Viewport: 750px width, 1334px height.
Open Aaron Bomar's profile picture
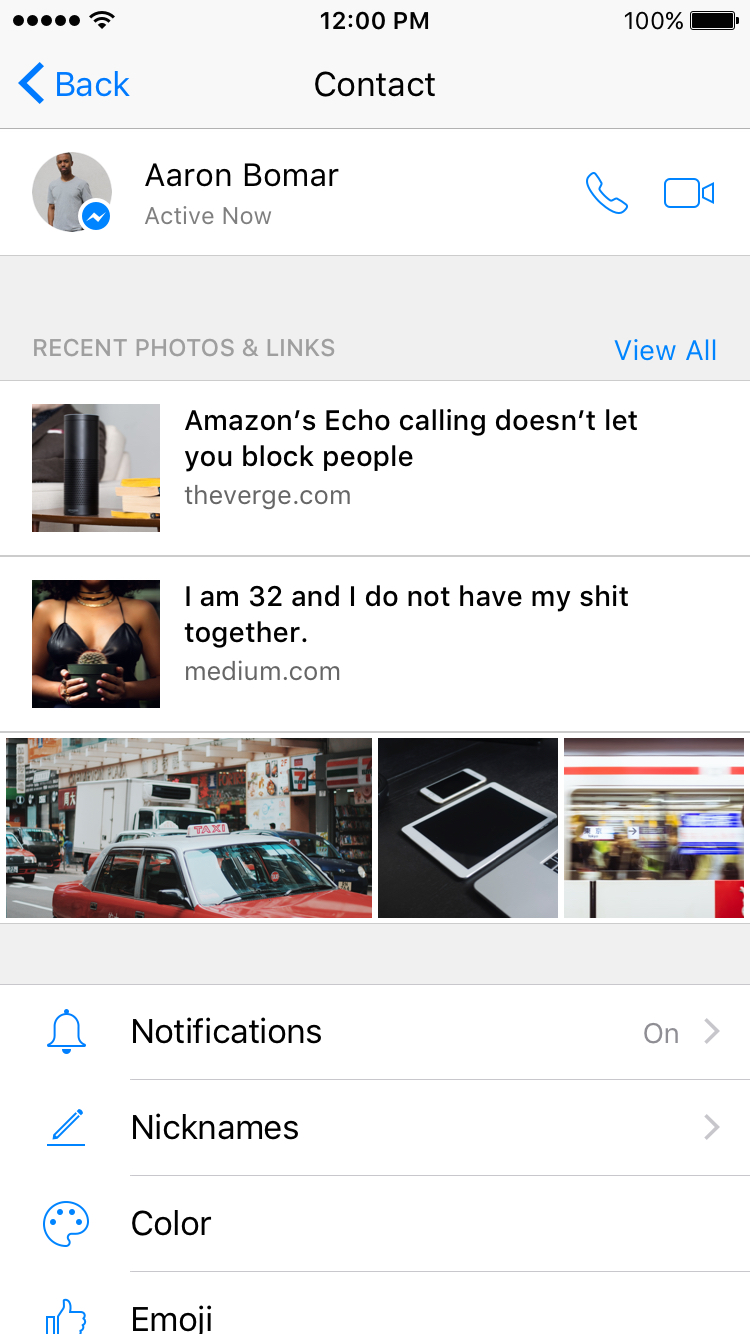point(72,192)
